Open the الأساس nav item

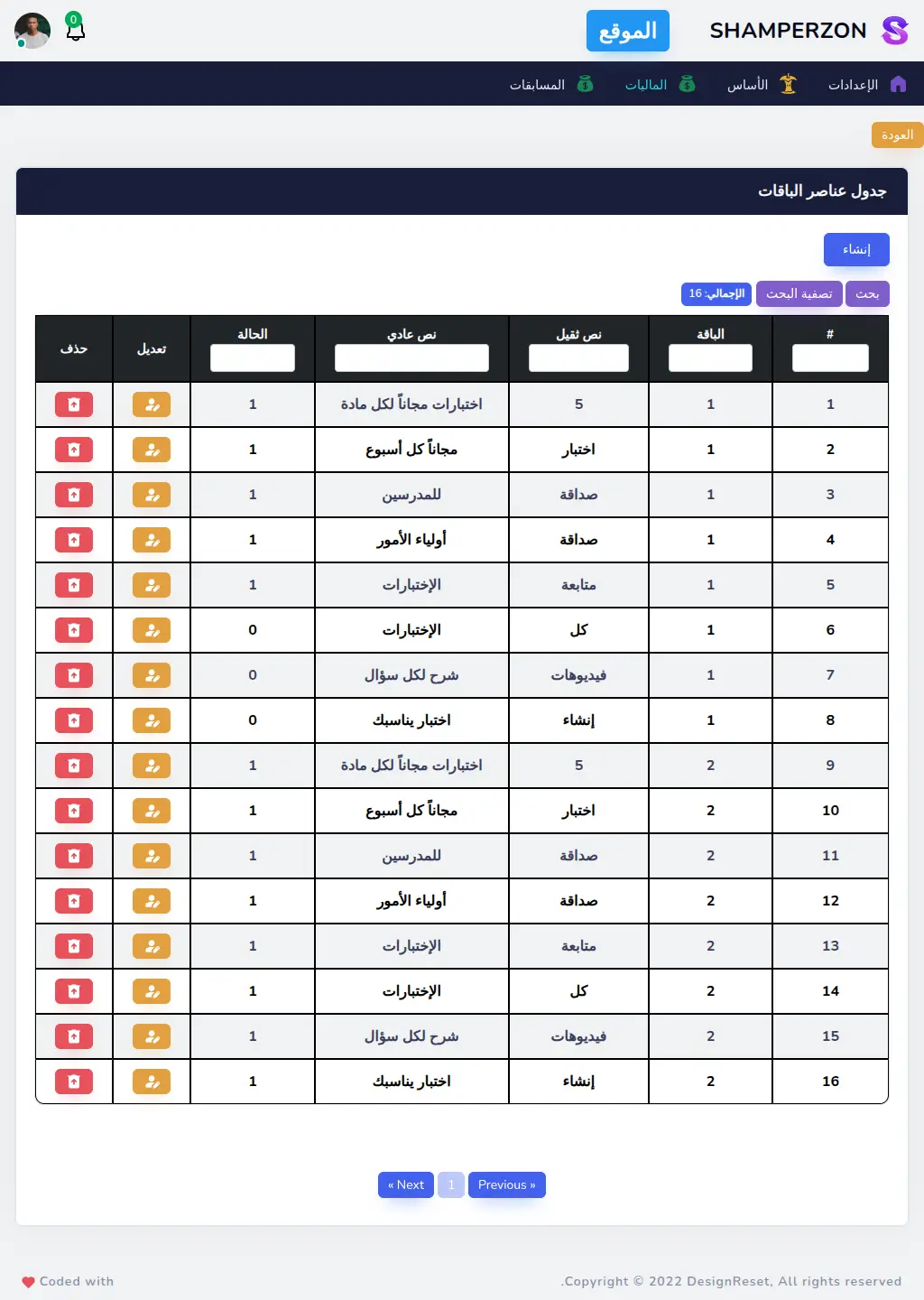click(762, 84)
